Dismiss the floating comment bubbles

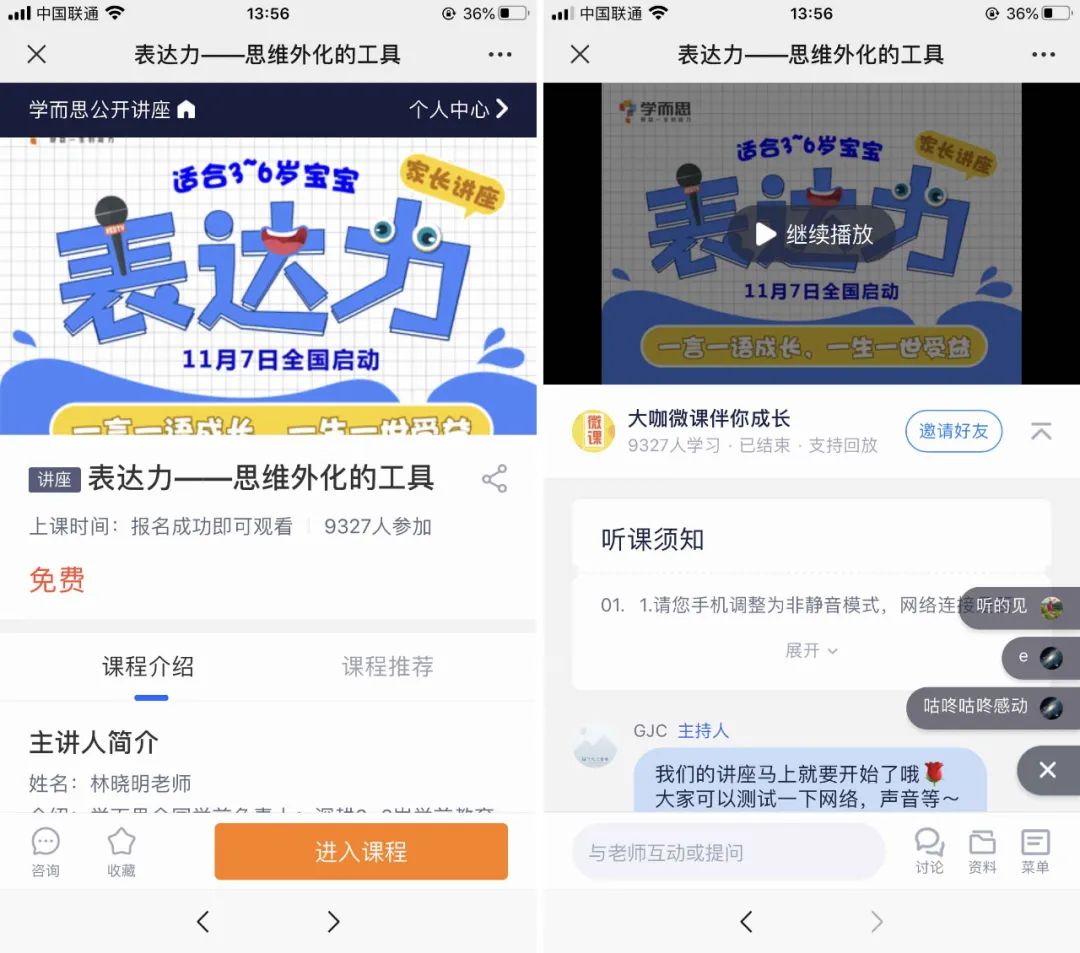pyautogui.click(x=1047, y=769)
